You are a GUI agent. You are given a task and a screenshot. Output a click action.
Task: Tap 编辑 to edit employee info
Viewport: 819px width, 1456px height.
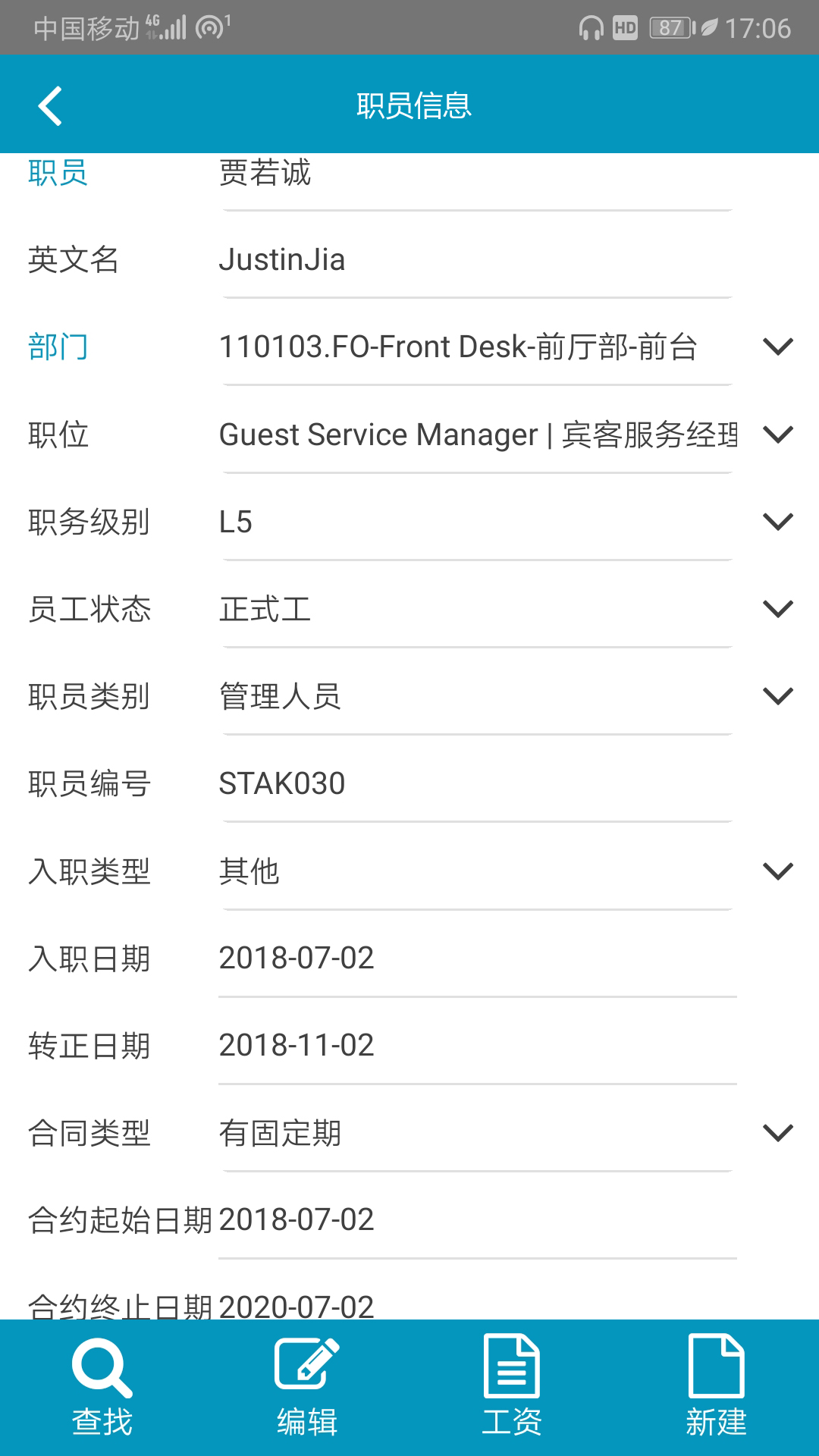307,1388
